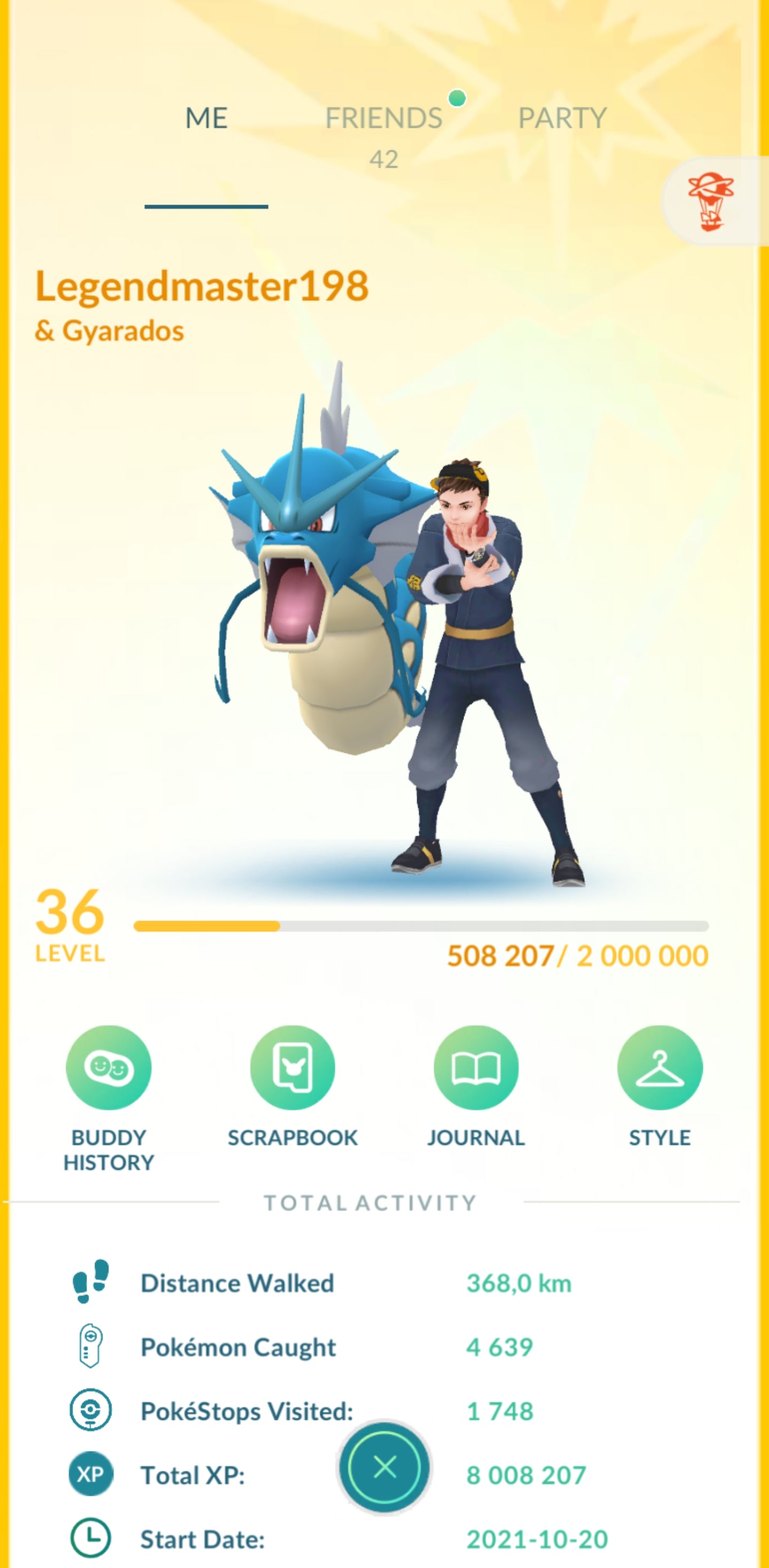Switch to the Party tab

[562, 119]
